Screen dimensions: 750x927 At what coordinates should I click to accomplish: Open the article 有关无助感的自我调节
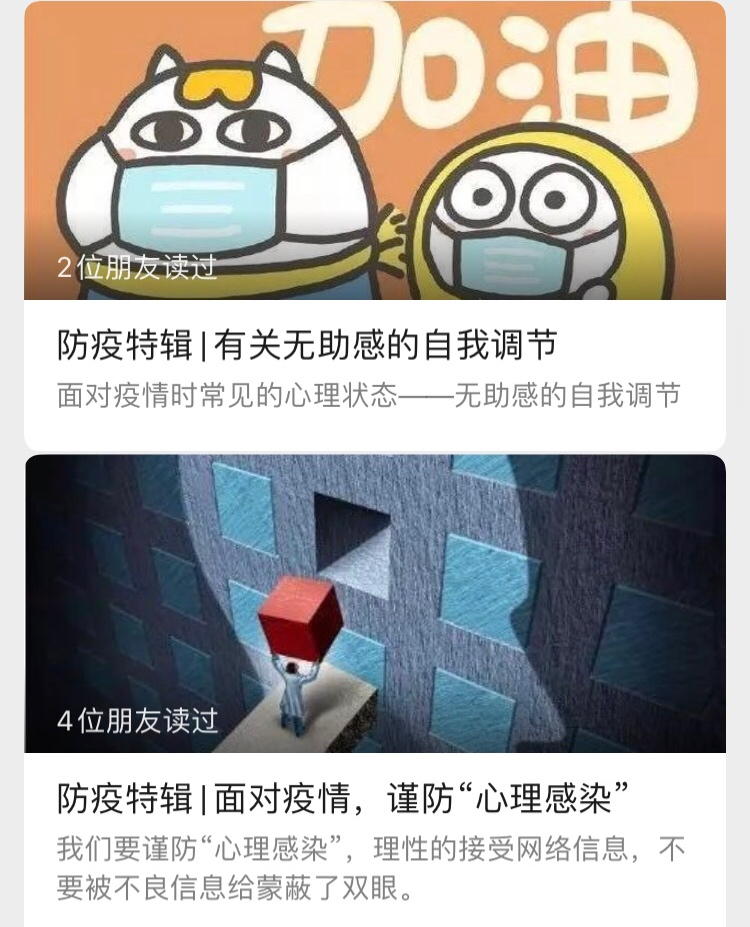306,347
